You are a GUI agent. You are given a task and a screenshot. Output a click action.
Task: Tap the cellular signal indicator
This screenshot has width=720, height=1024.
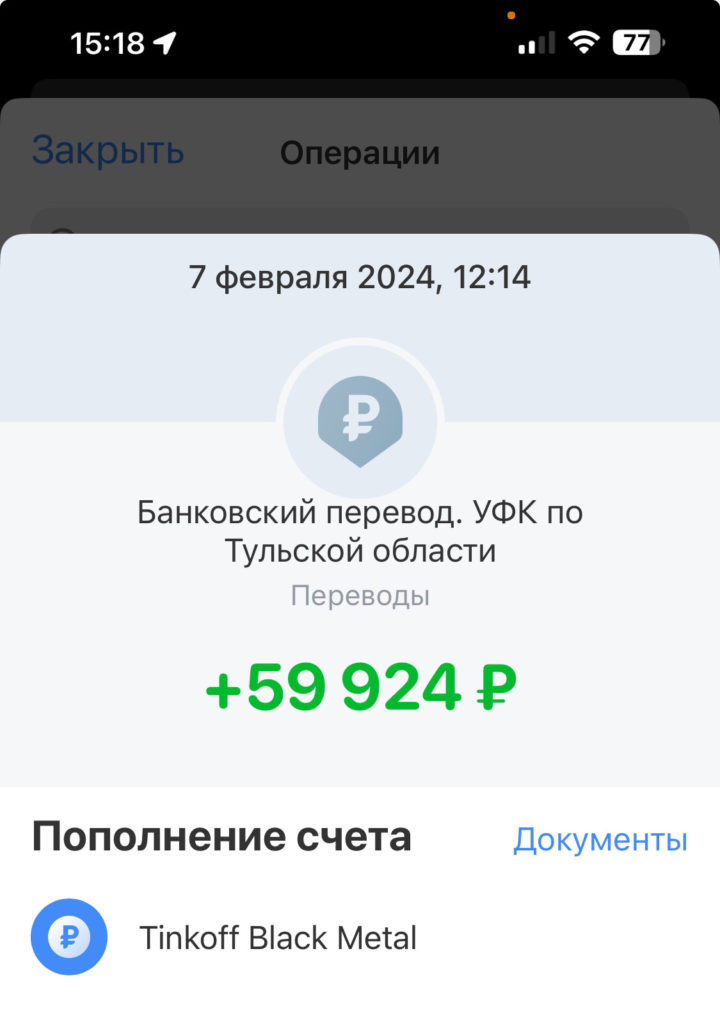coord(535,40)
